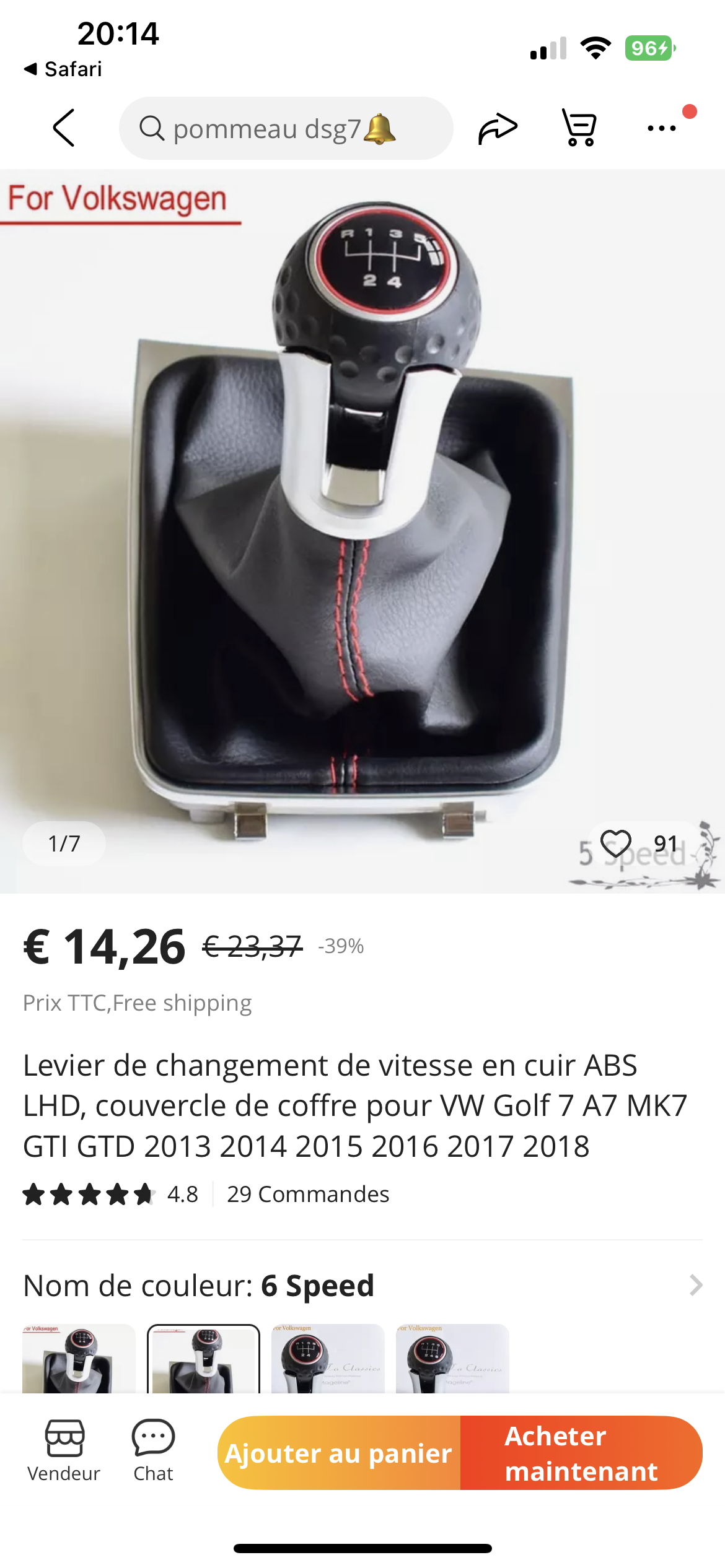Tap Ajouter au panier
725x1568 pixels.
coord(338,1452)
